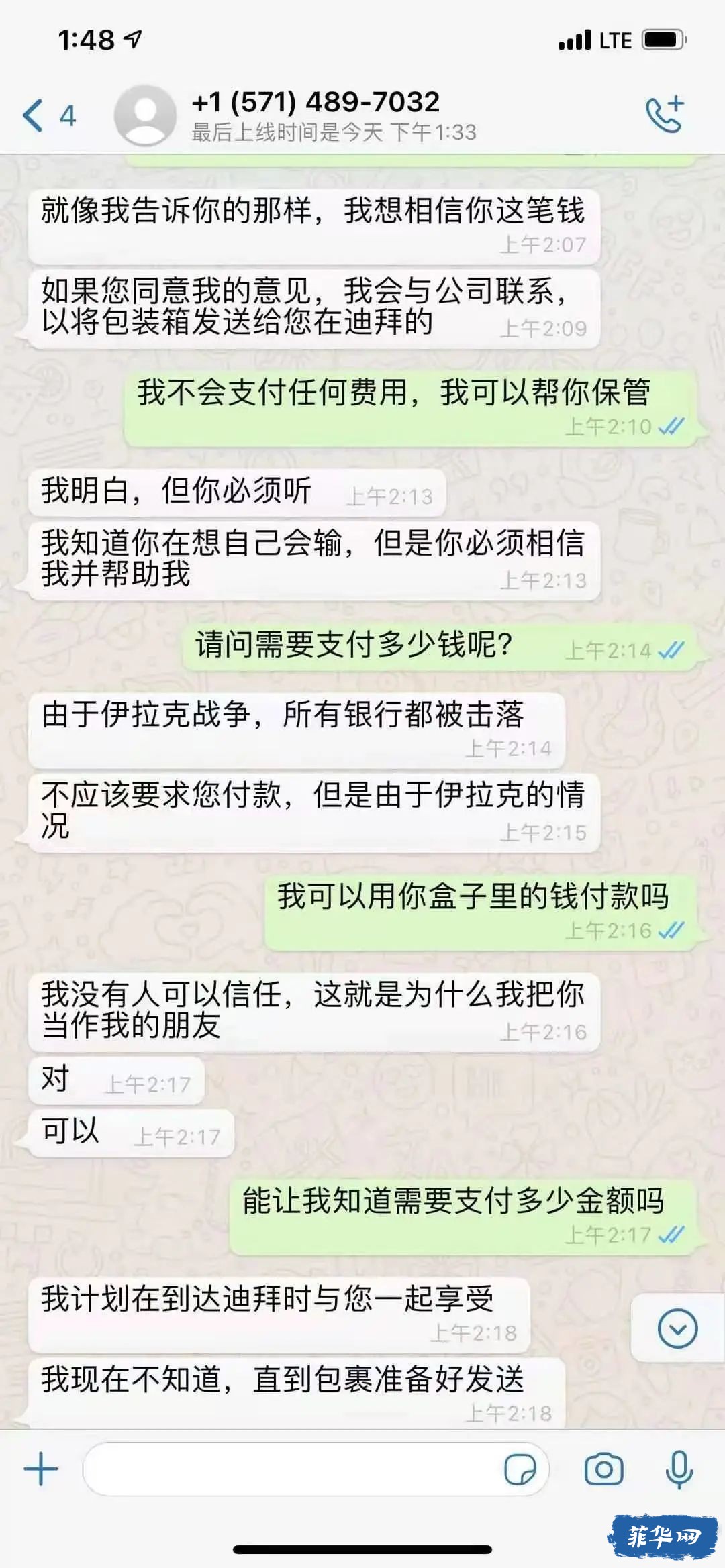
Task: Start a call with this contact
Action: [x=664, y=115]
